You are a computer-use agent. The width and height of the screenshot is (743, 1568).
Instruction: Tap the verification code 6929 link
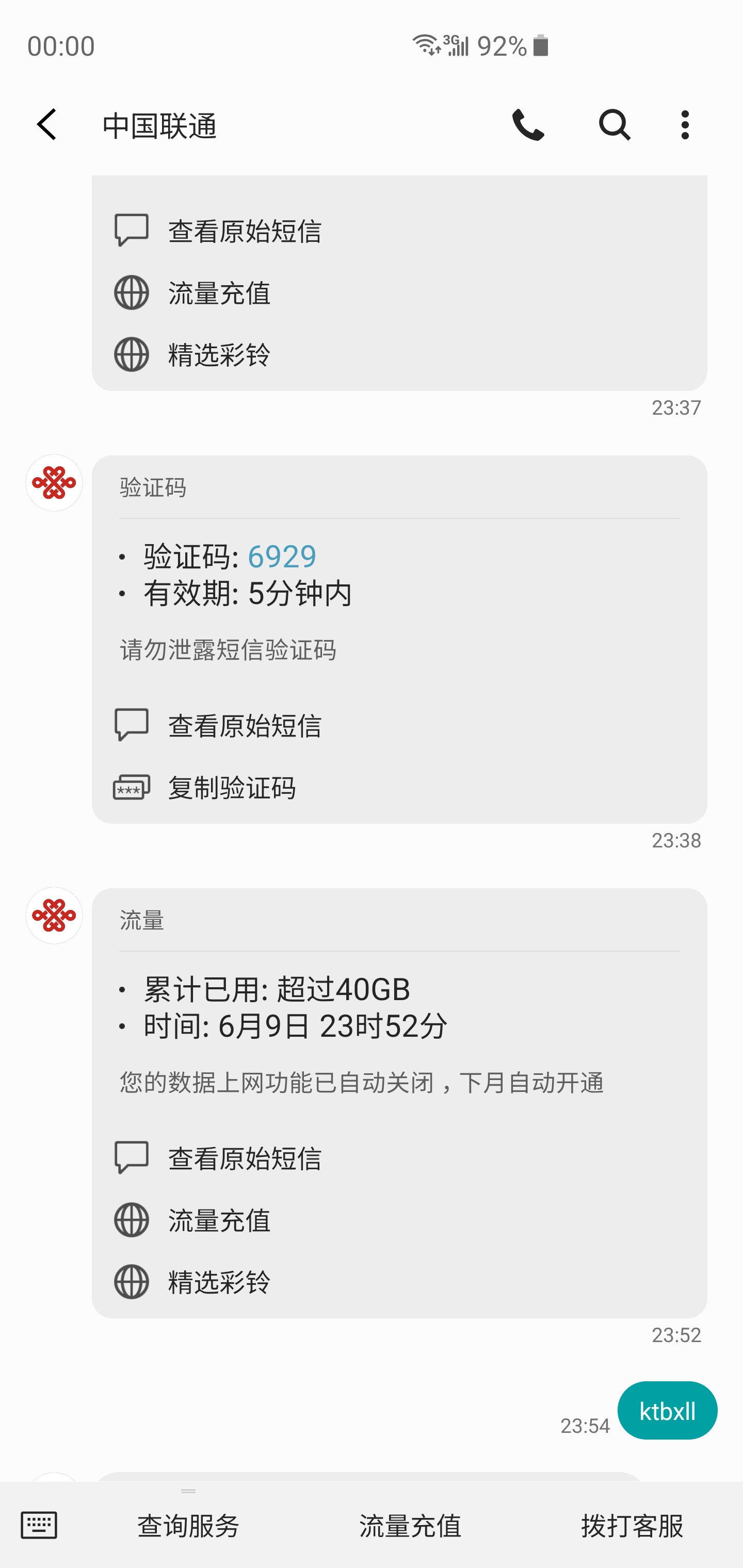(282, 556)
